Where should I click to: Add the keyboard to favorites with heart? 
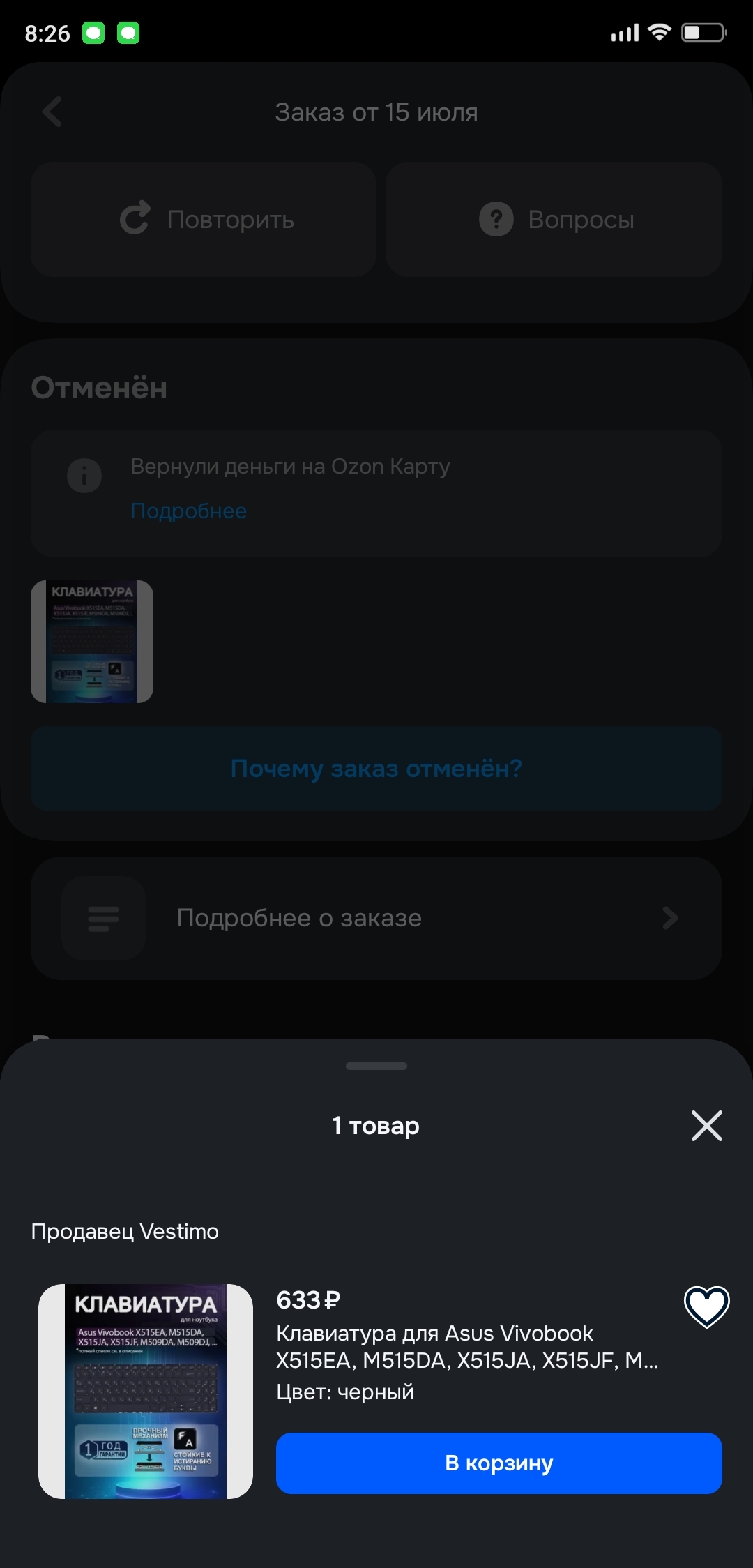706,1306
